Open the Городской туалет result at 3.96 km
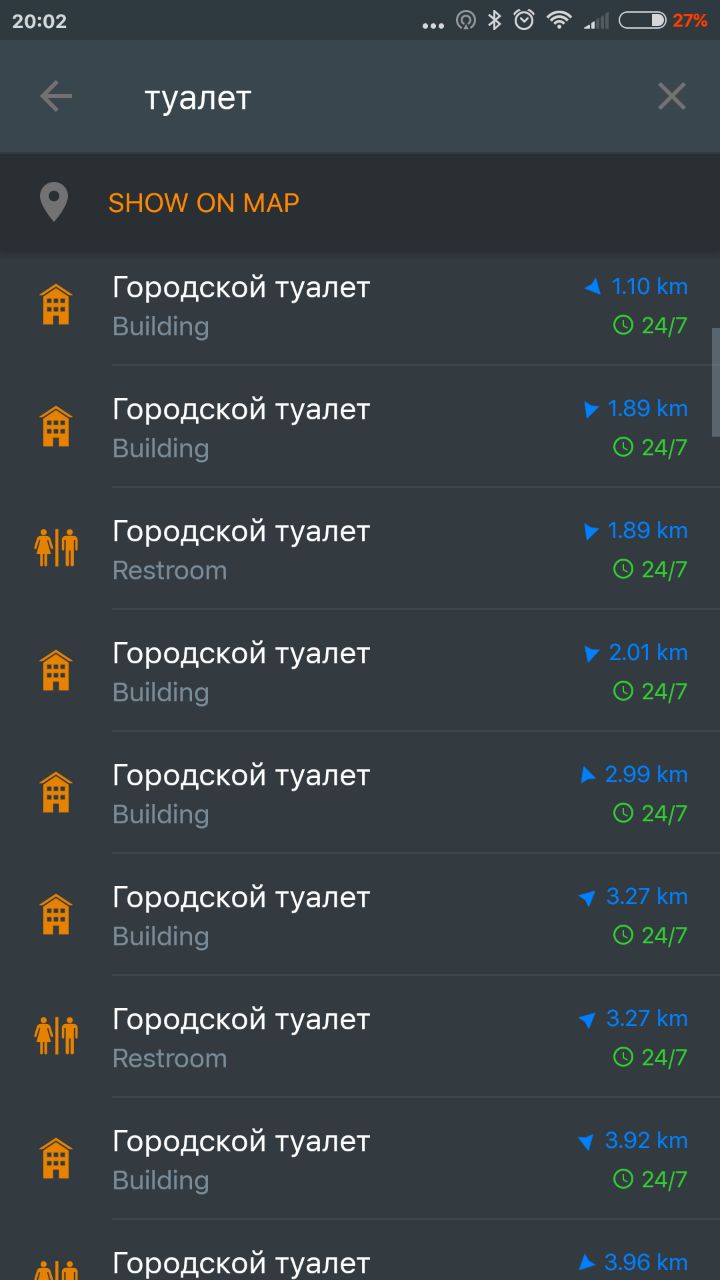This screenshot has width=720, height=1280. click(x=360, y=1250)
